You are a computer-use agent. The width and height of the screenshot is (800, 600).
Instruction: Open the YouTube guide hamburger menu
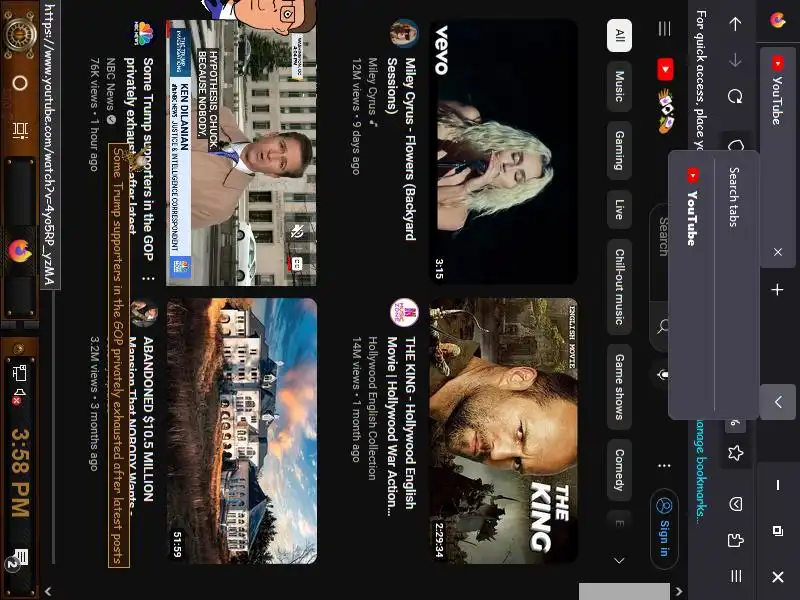[x=664, y=30]
